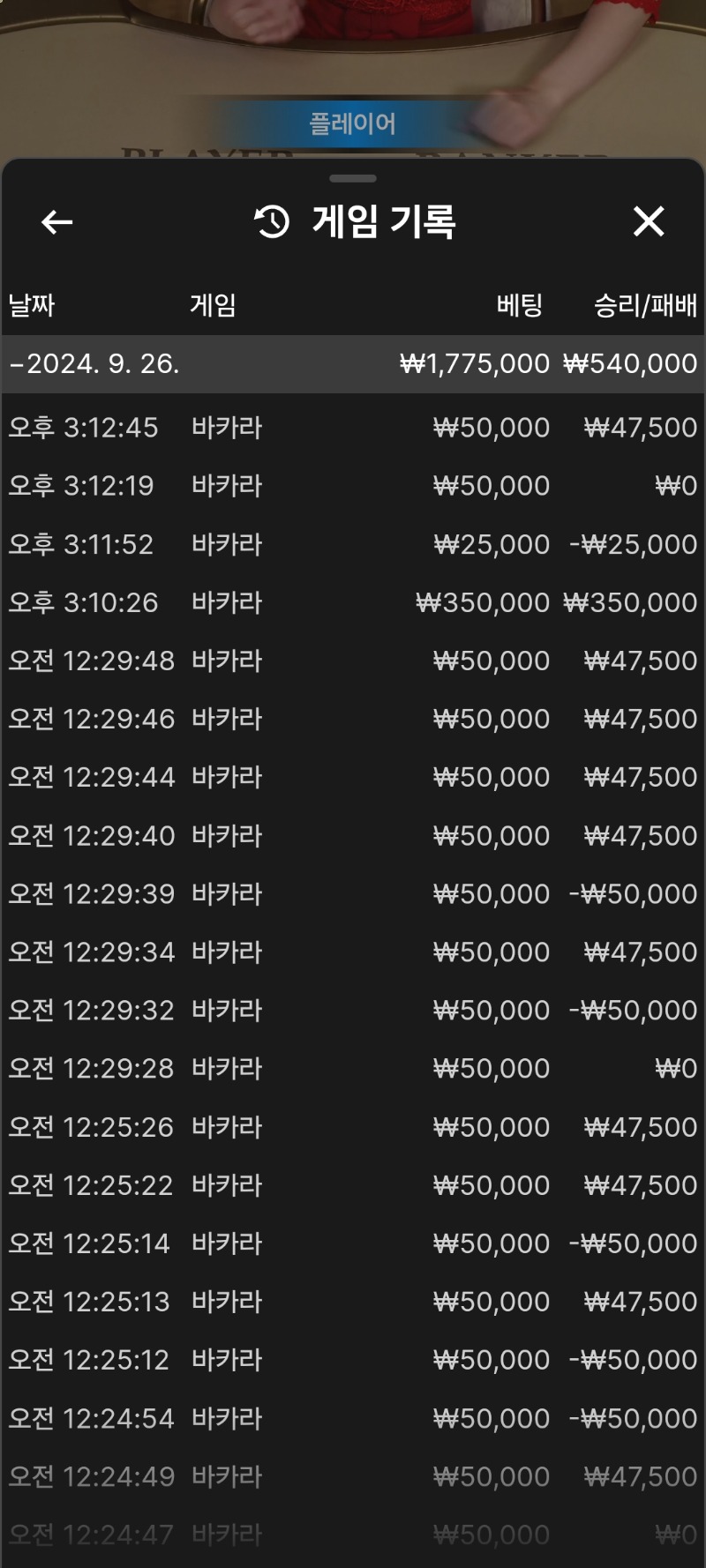706x1568 pixels.
Task: Close the game history panel
Action: (649, 221)
